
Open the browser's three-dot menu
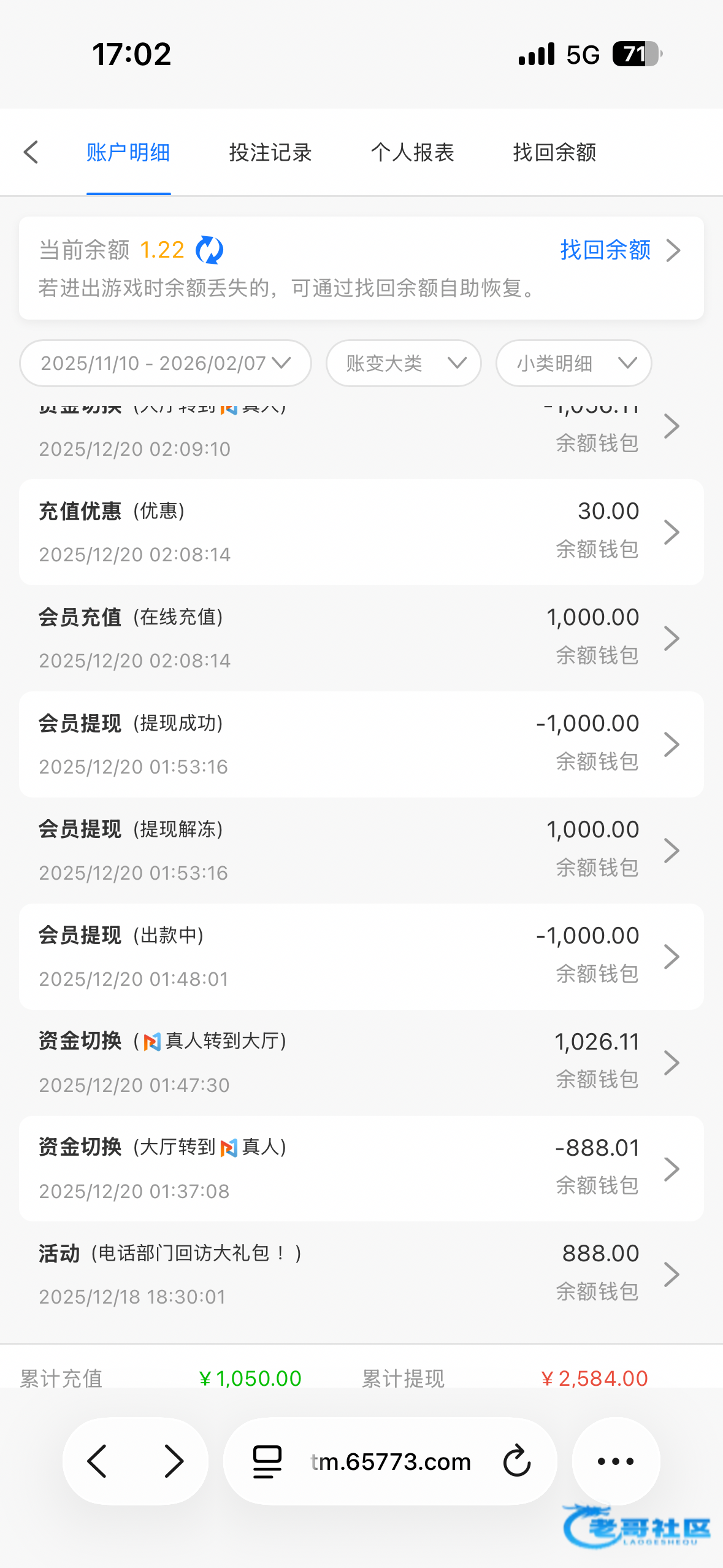616,1461
